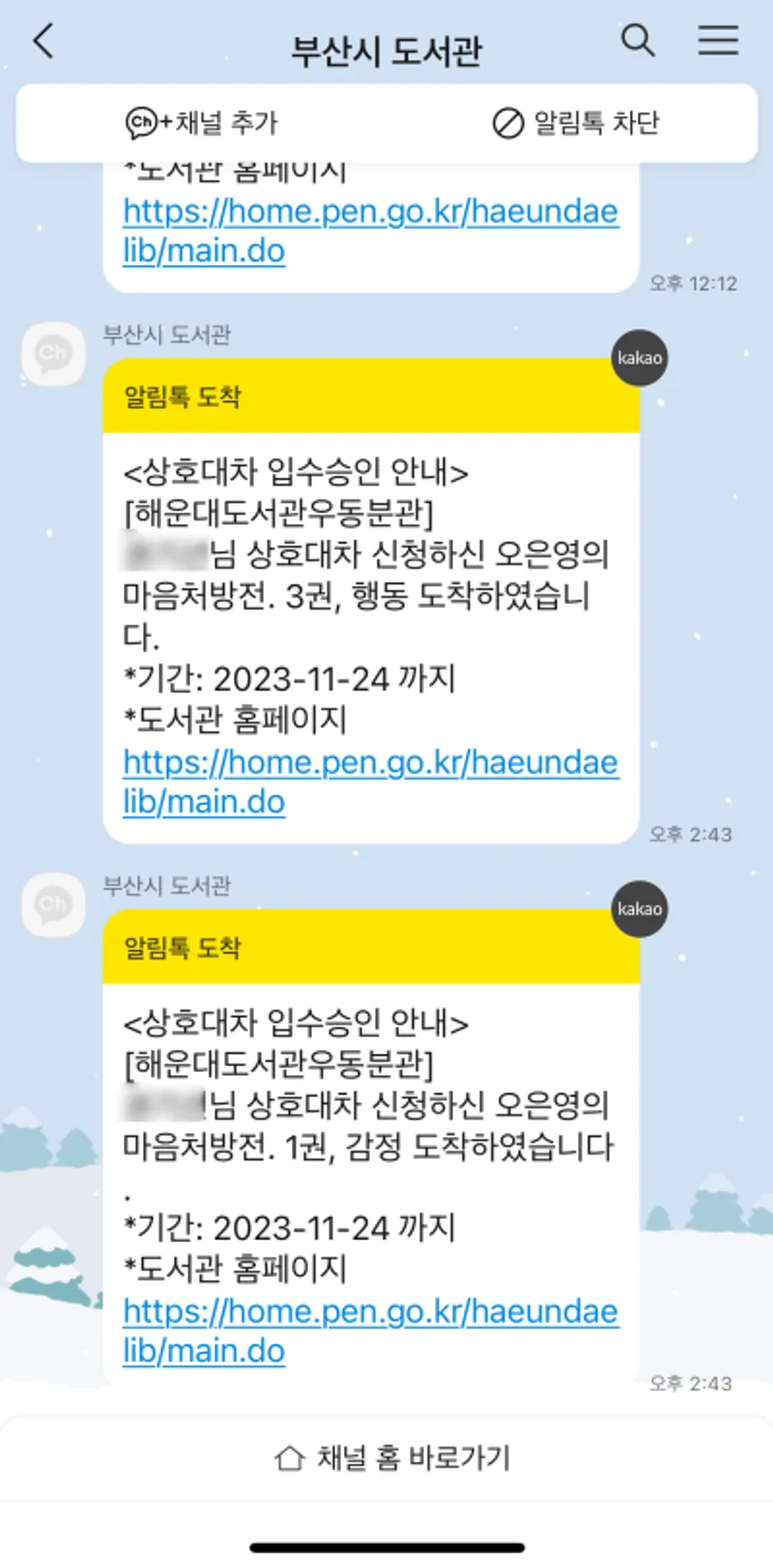773x1568 pixels.
Task: Block notifications with 알림톡 차단
Action: [x=576, y=123]
